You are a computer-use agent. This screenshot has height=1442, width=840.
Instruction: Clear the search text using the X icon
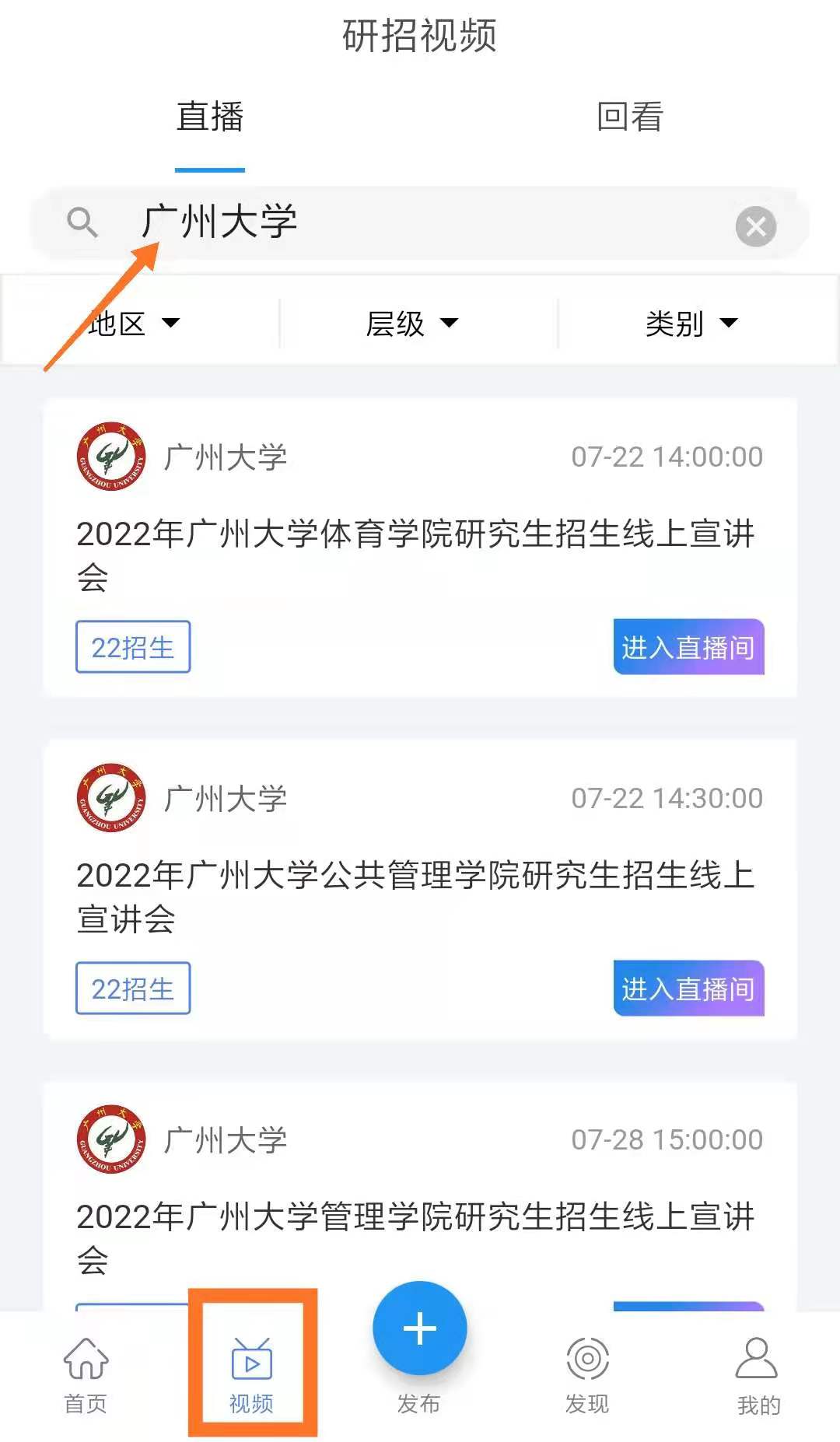(x=753, y=226)
